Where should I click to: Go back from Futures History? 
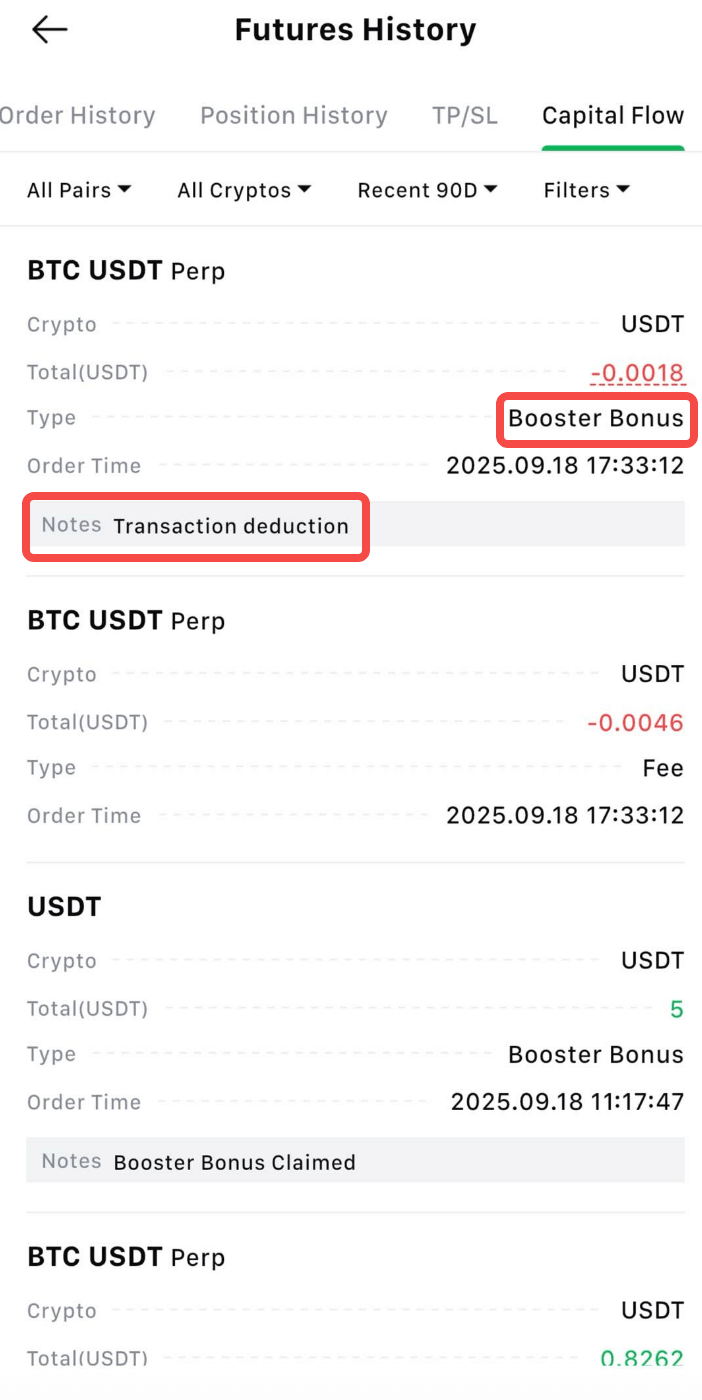click(x=49, y=30)
